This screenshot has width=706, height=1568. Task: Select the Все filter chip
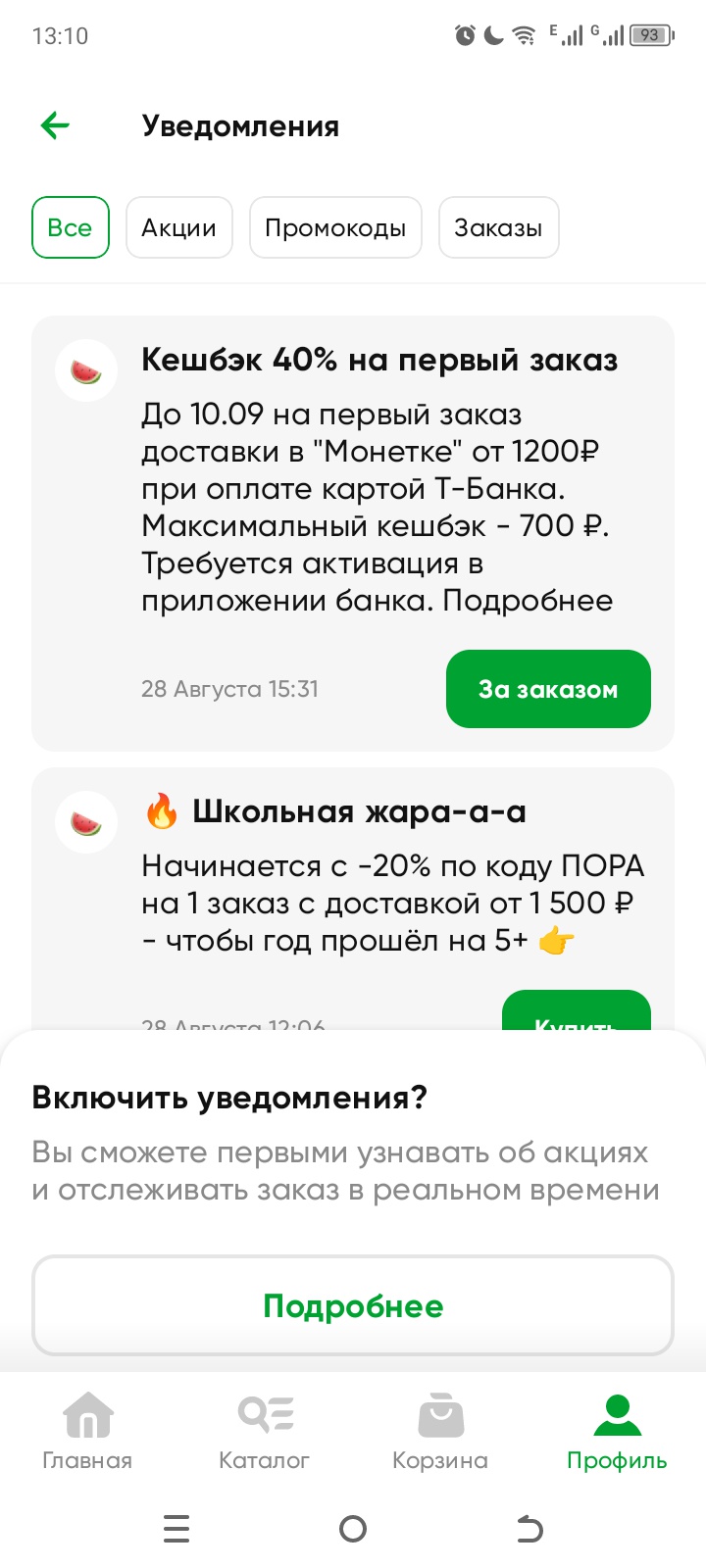[x=71, y=227]
